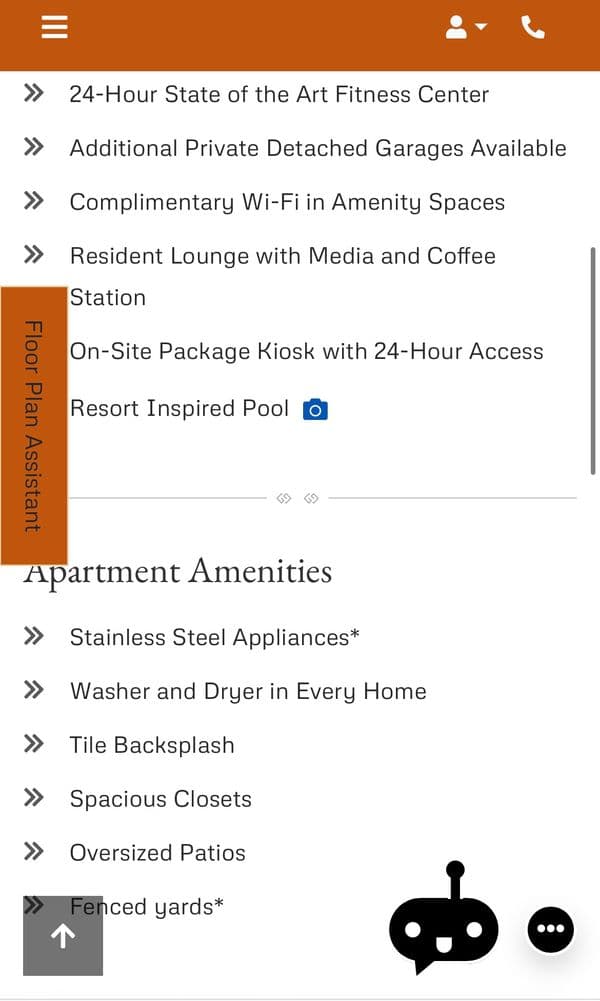Tap the phone call icon
This screenshot has height=1001, width=600.
coord(533,28)
